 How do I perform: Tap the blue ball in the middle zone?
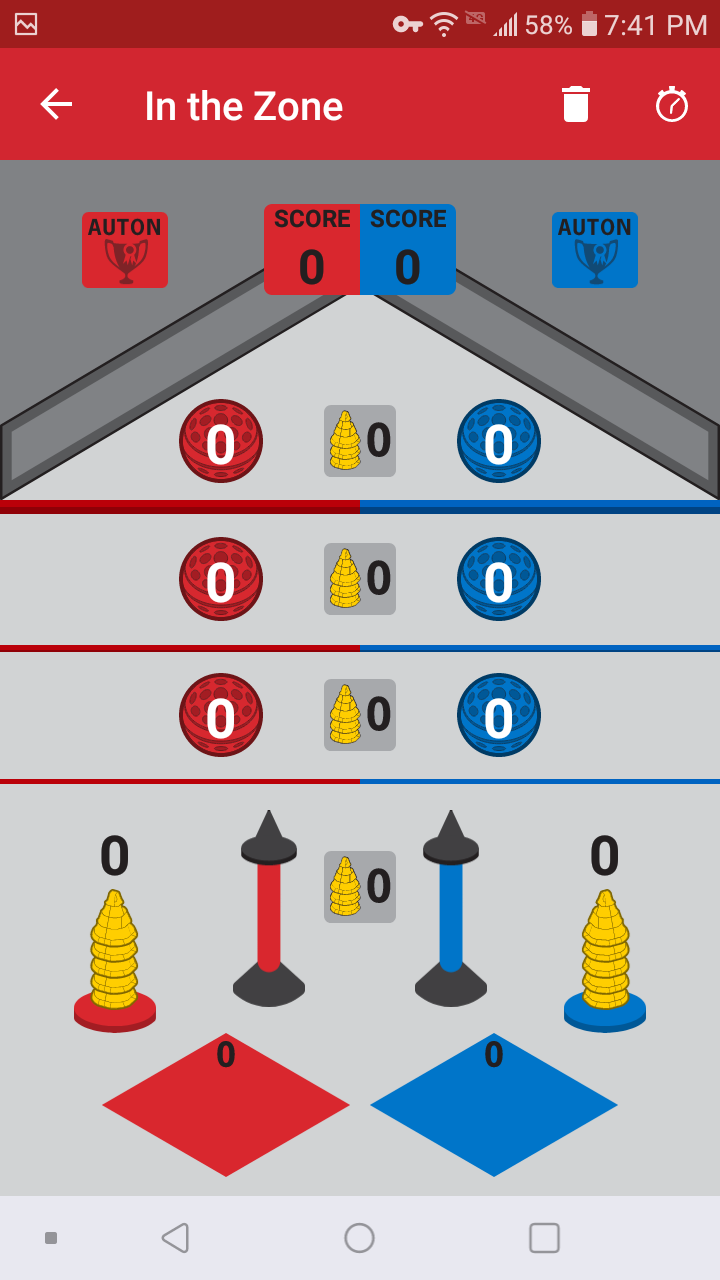click(499, 579)
